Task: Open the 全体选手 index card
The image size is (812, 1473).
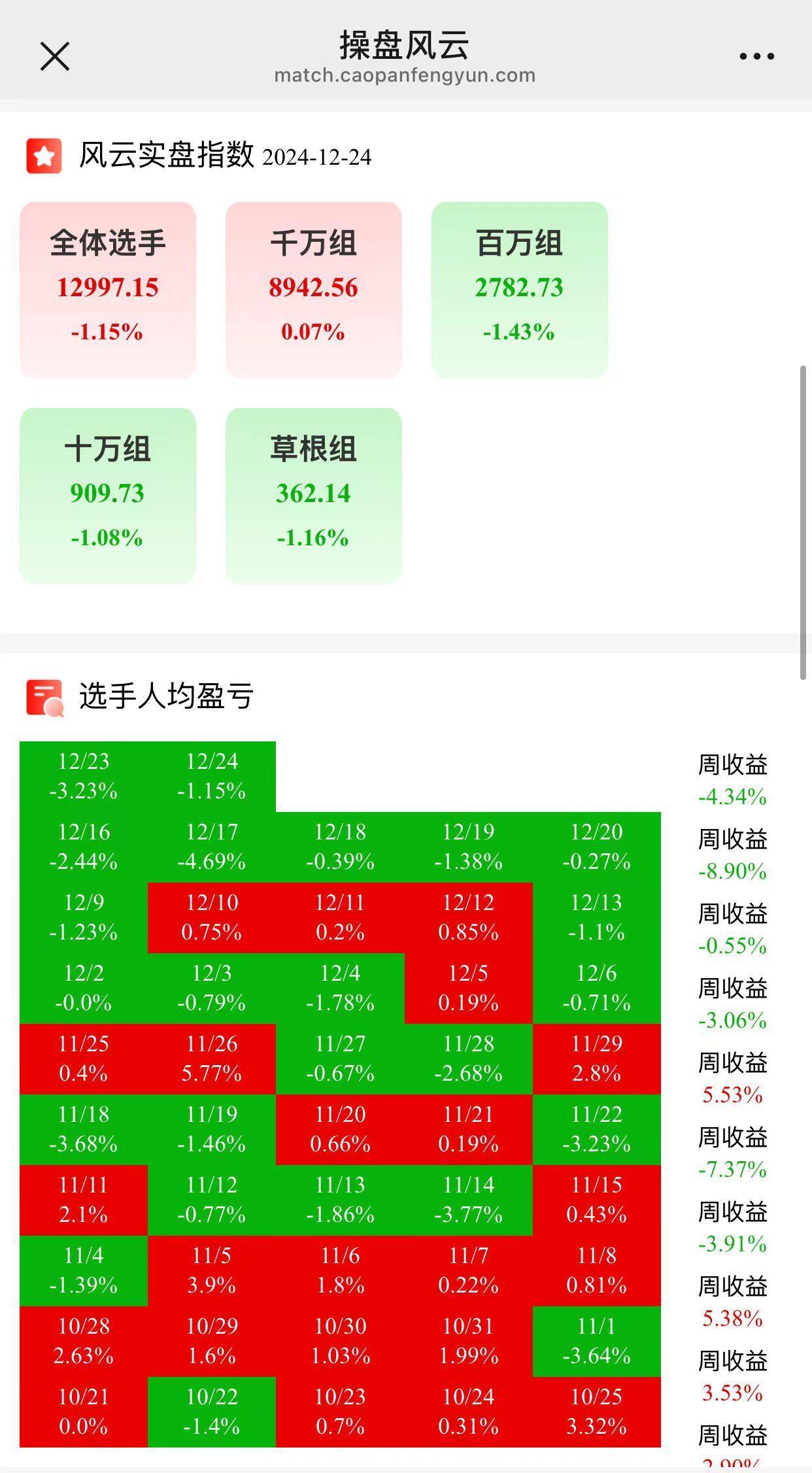Action: pyautogui.click(x=108, y=290)
